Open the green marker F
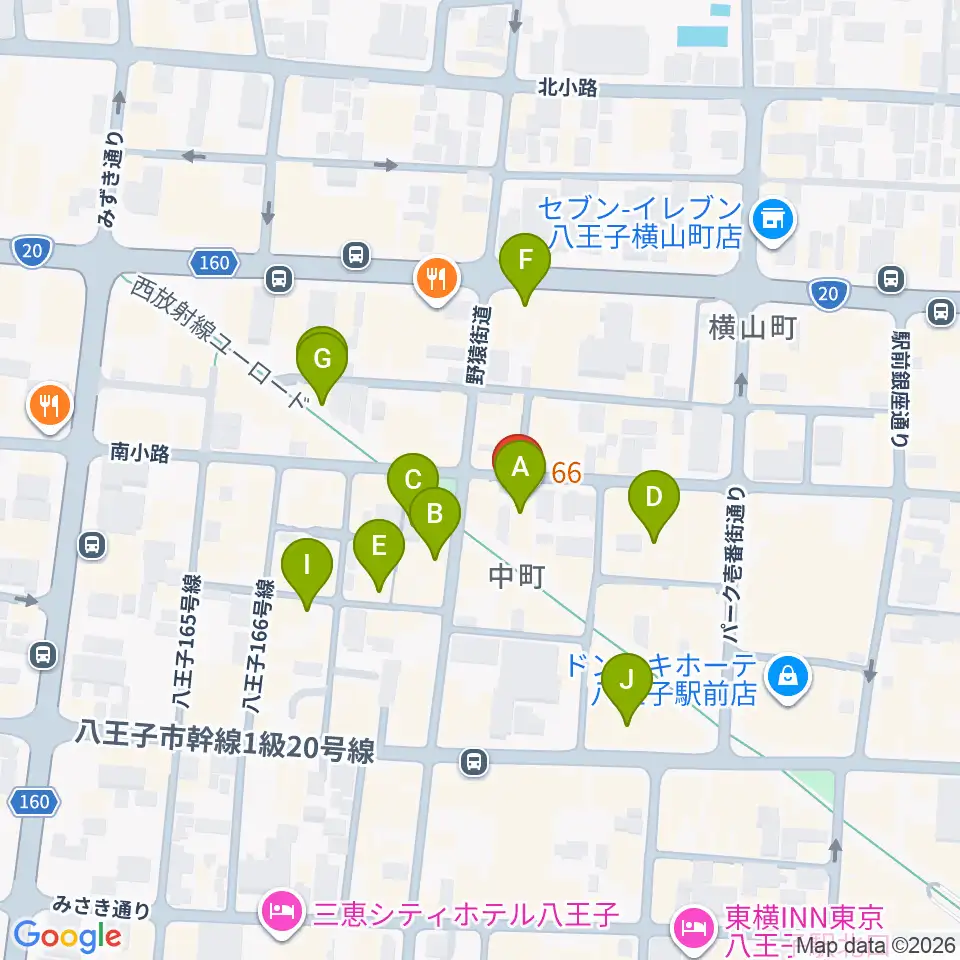 (525, 264)
